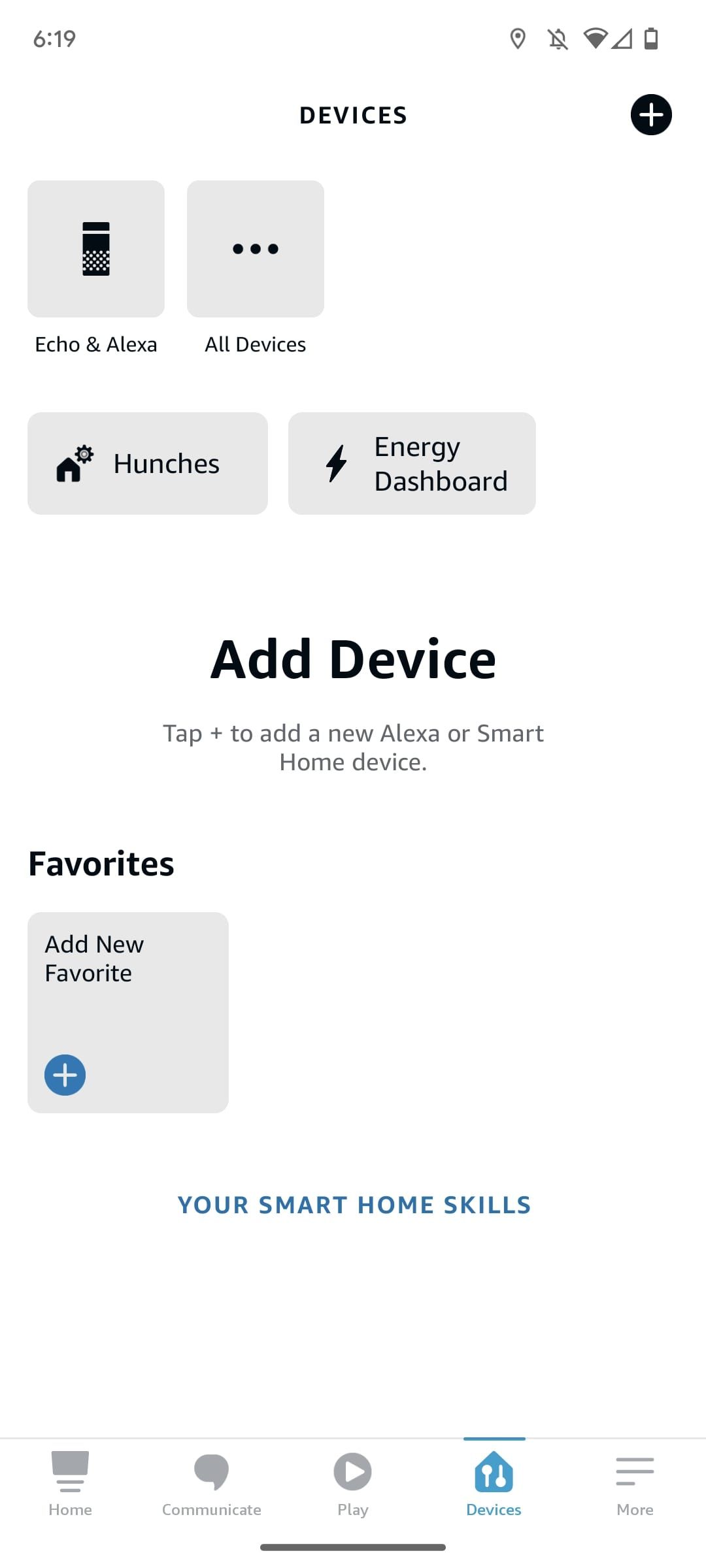This screenshot has height=1568, width=706.
Task: Open All Devices
Action: tap(256, 249)
